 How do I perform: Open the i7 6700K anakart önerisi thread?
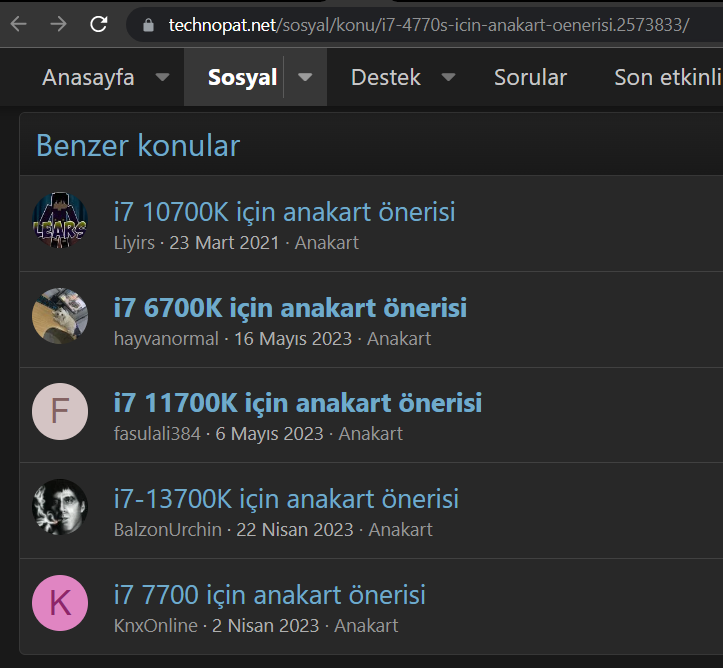pos(290,307)
